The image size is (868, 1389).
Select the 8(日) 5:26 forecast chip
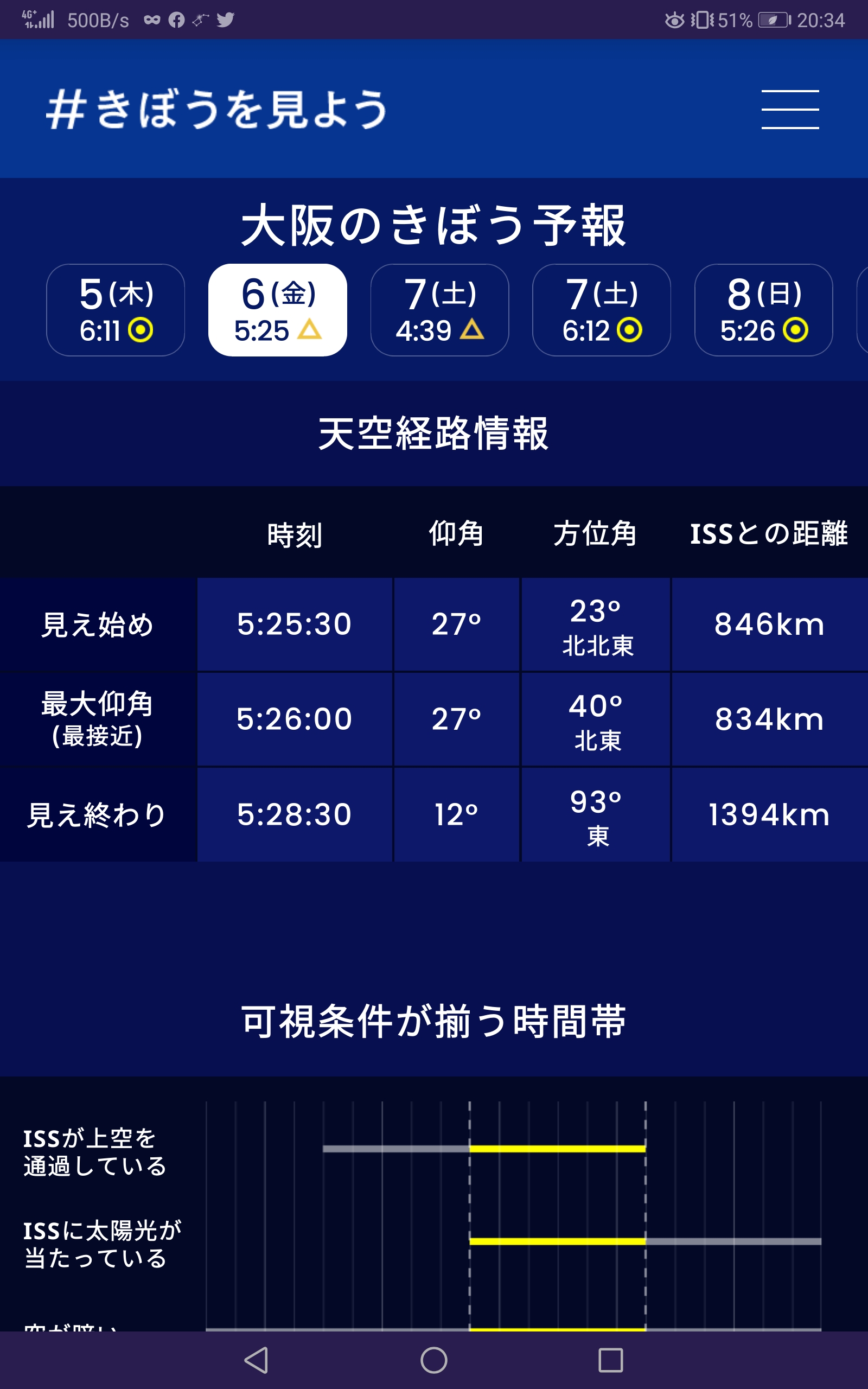tap(763, 310)
